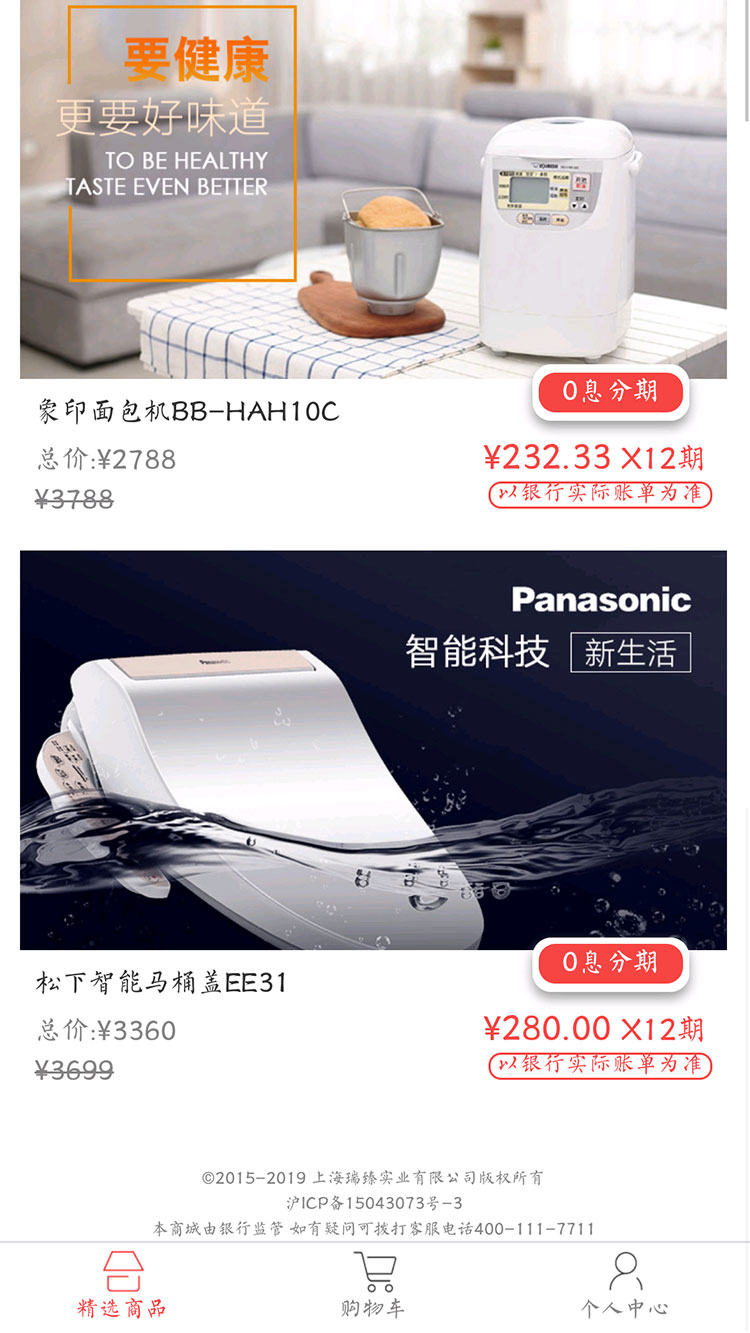
Task: Switch to the 精选商品 tab
Action: [x=123, y=1286]
